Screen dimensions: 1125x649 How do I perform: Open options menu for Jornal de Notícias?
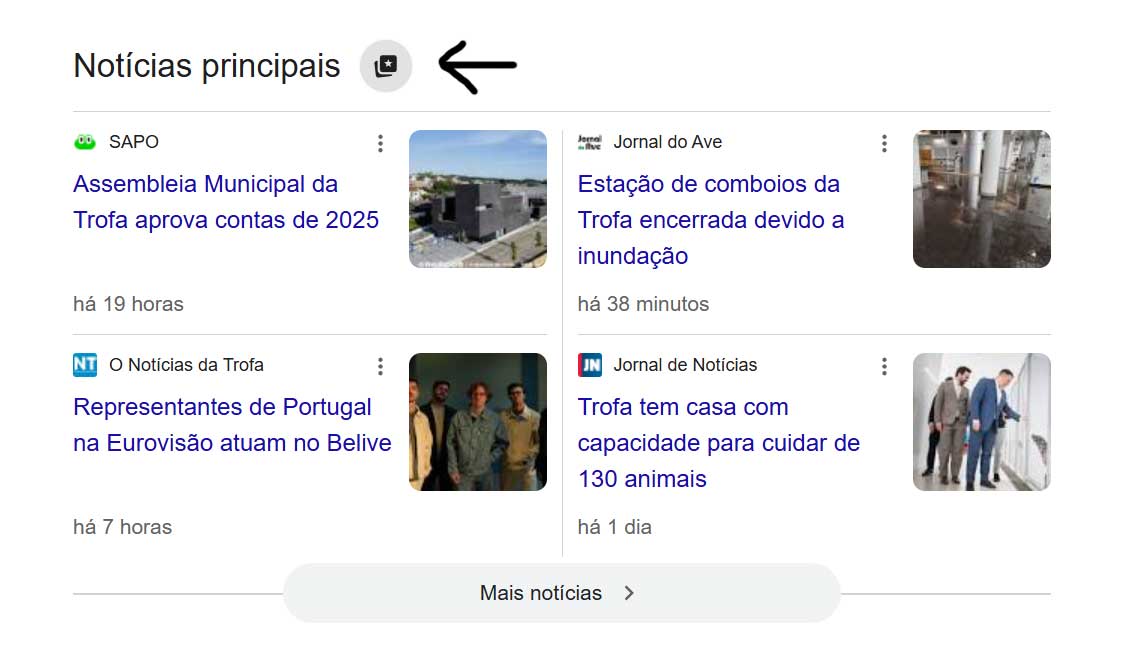point(884,367)
